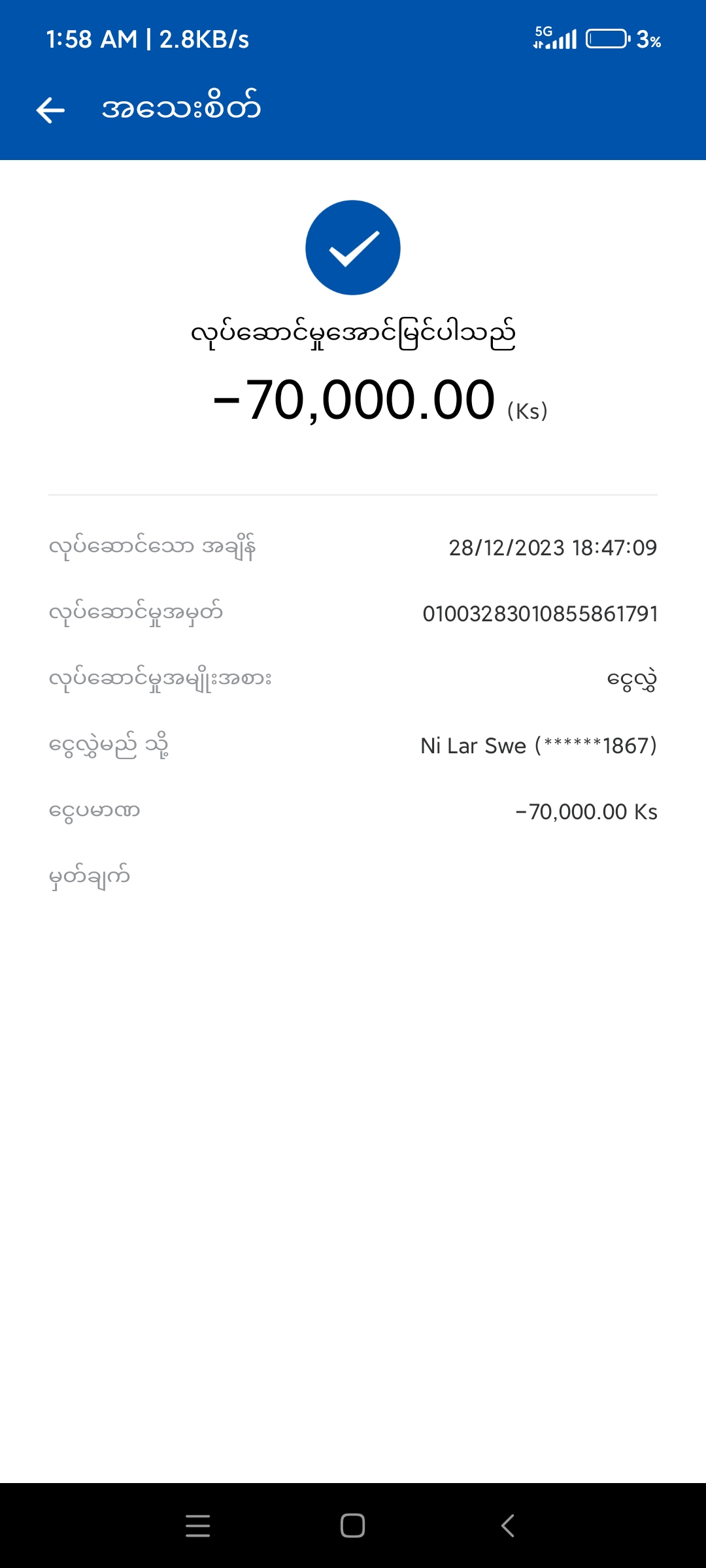Go to the system home screen

(352, 1526)
